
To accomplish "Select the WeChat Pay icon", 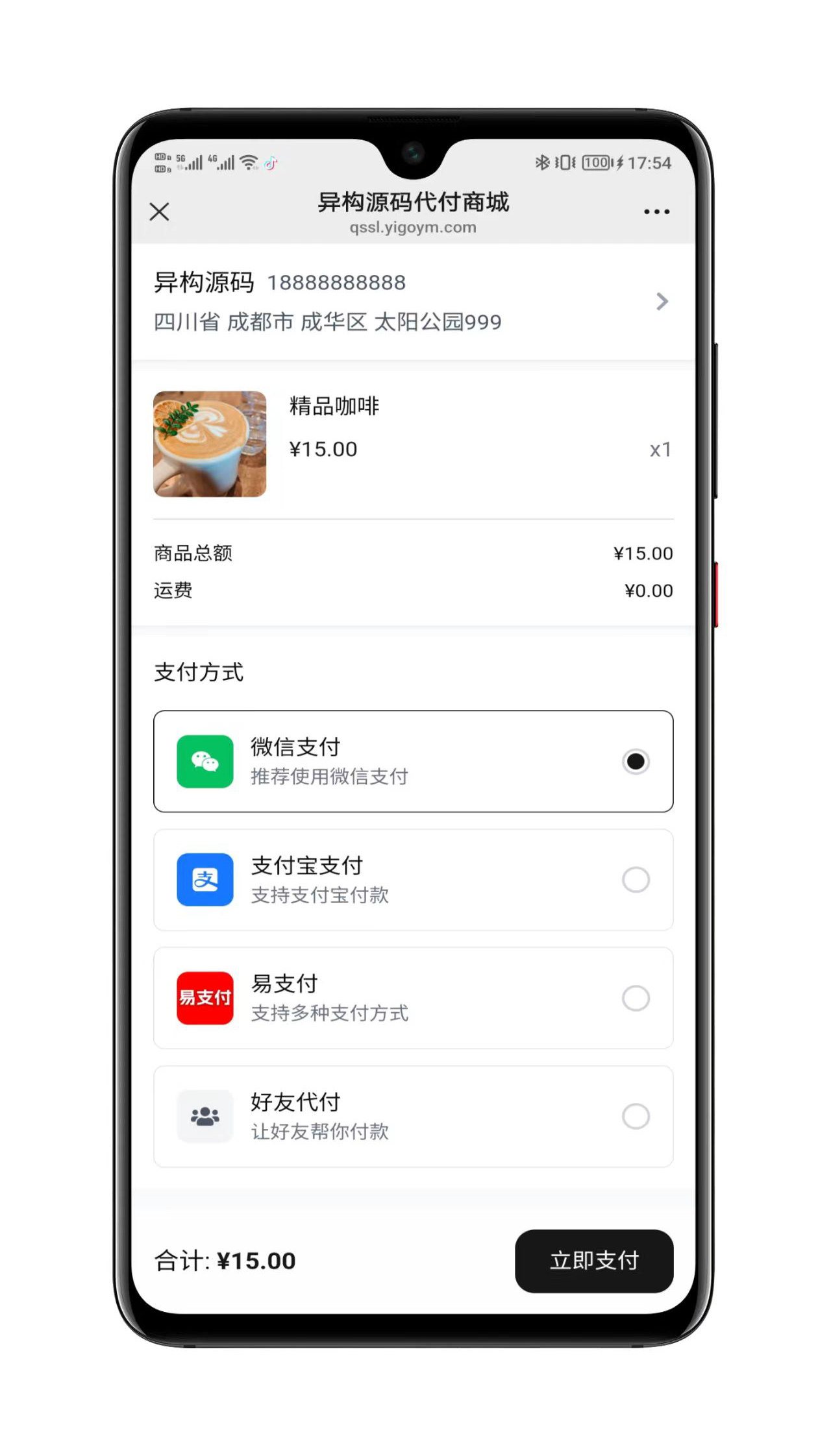I will coord(205,762).
